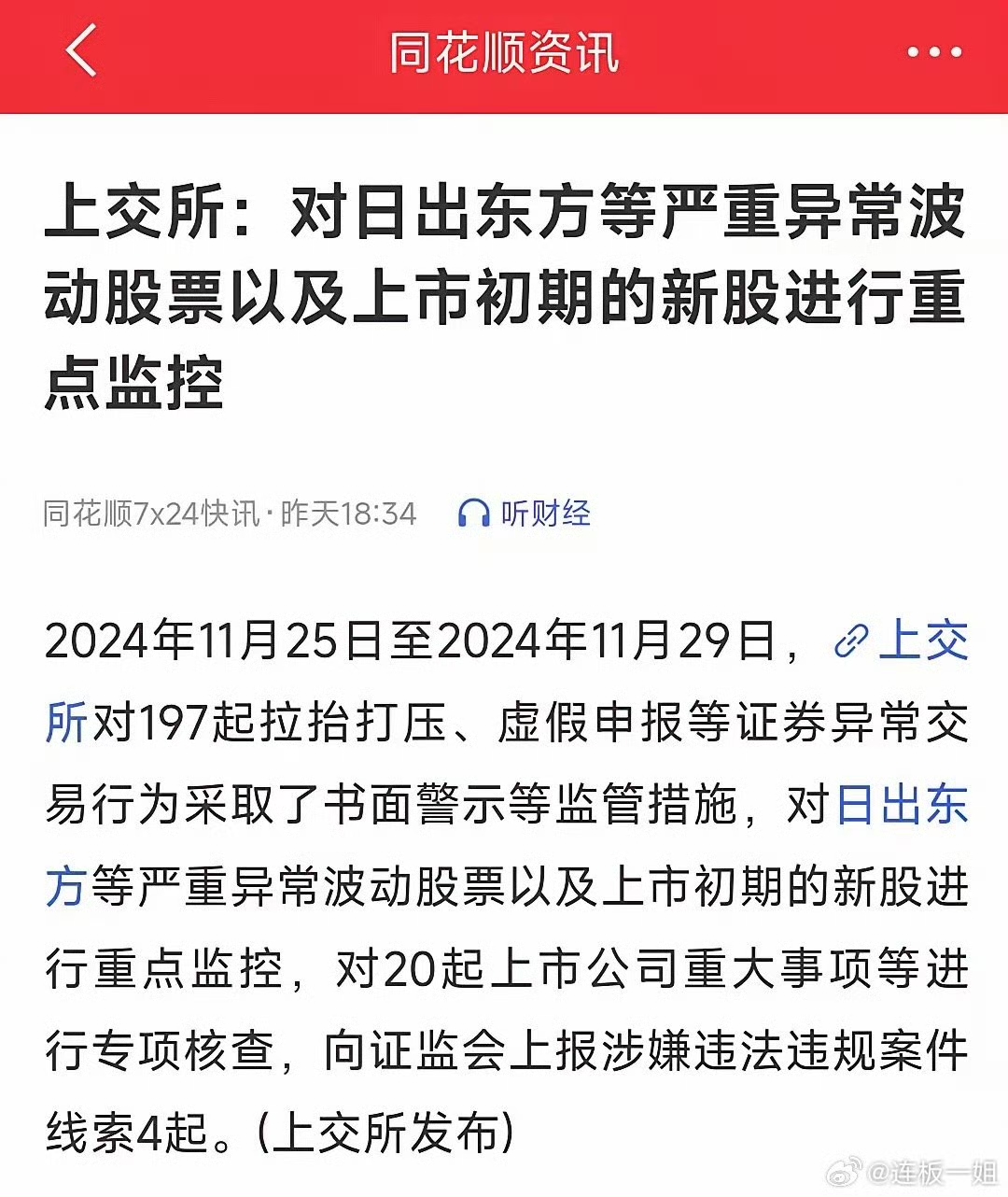
Task: Click the (上交所发布) text at the article end
Action: click(383, 1130)
